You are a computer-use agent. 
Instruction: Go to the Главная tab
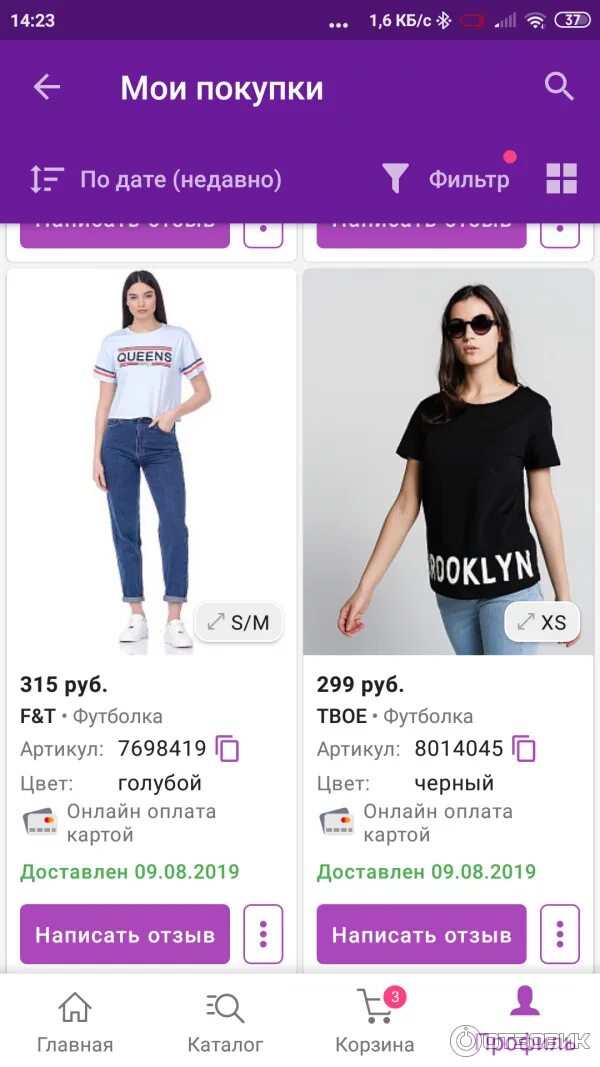pyautogui.click(x=75, y=1021)
